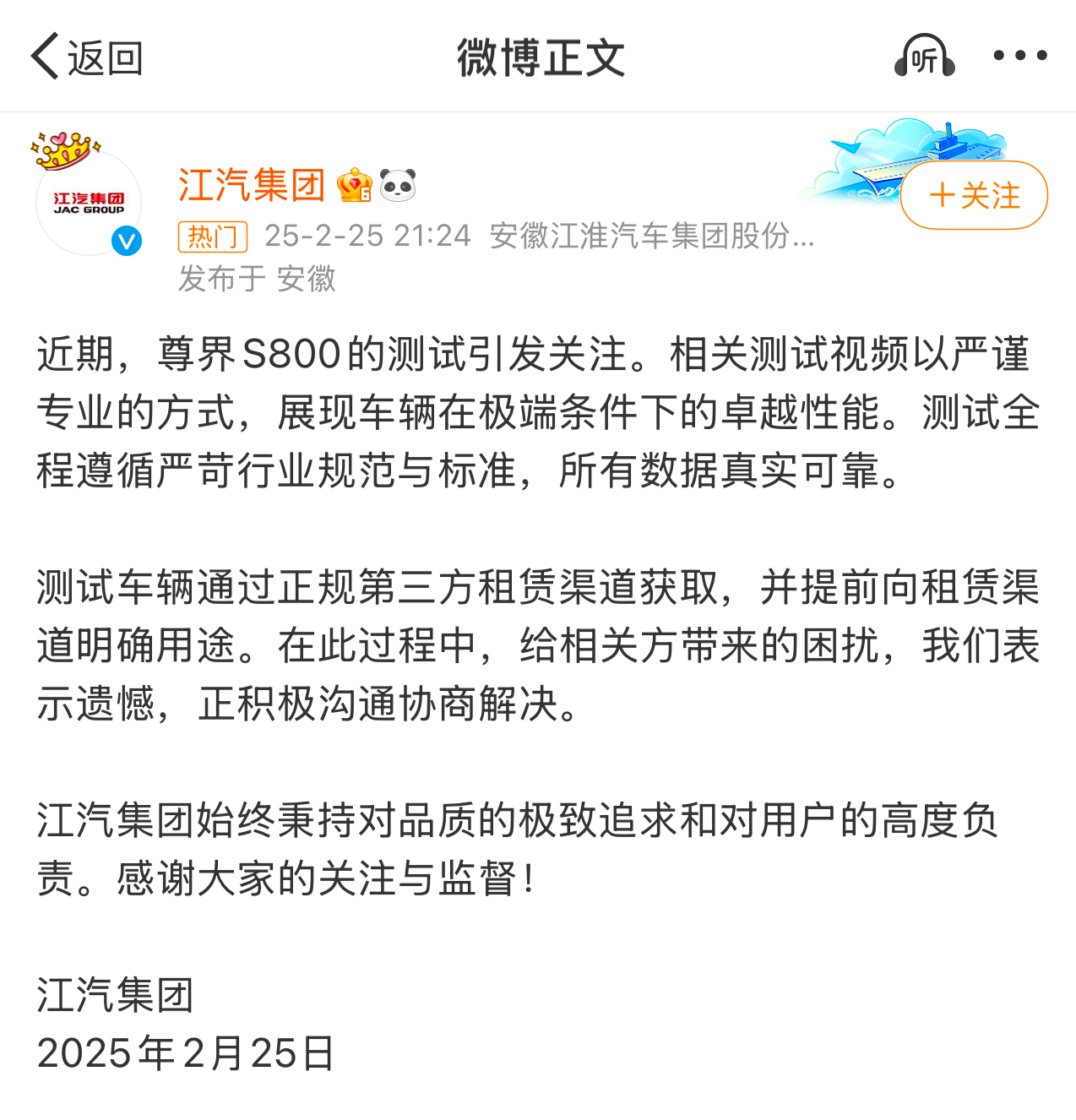Listen to the post with the 听 icon
Image resolution: width=1076 pixels, height=1120 pixels.
coord(924,57)
